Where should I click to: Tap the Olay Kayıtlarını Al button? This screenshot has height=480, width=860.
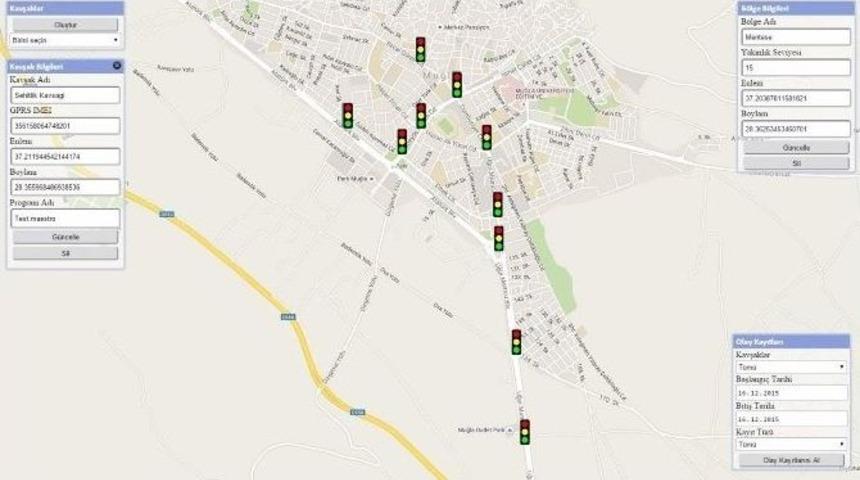790,460
